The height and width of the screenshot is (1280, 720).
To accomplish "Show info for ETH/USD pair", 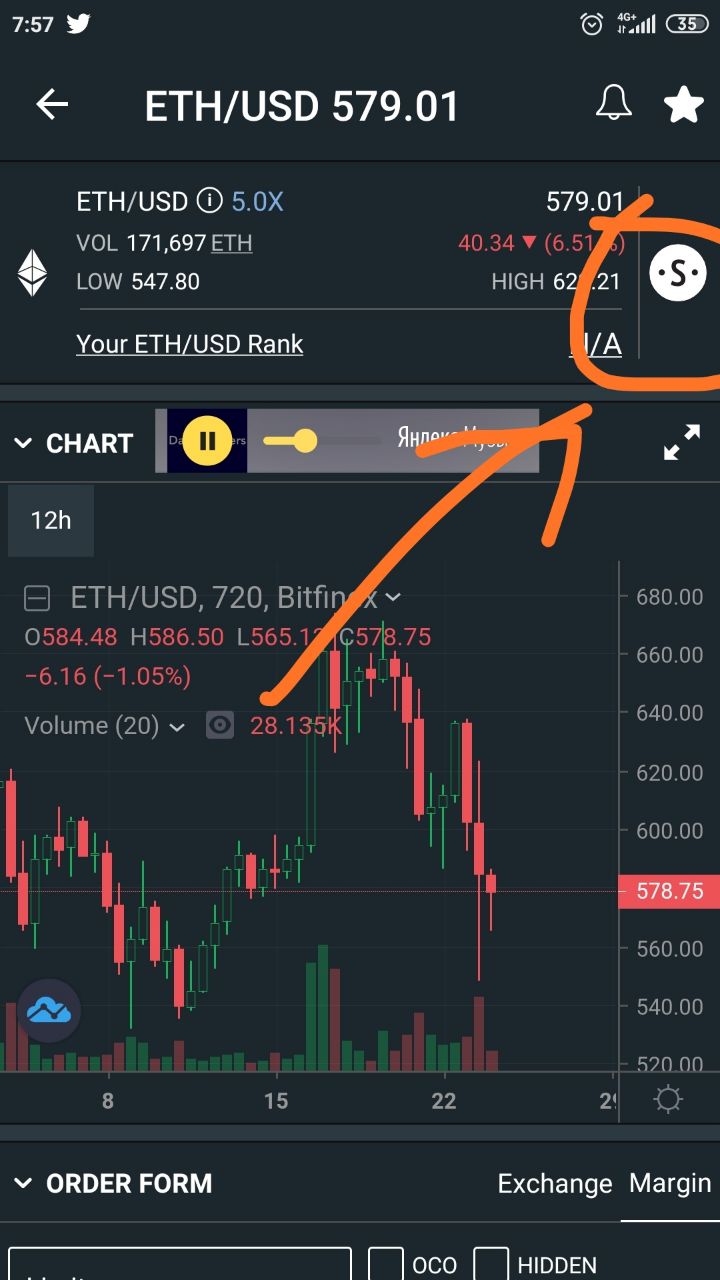I will click(x=209, y=201).
